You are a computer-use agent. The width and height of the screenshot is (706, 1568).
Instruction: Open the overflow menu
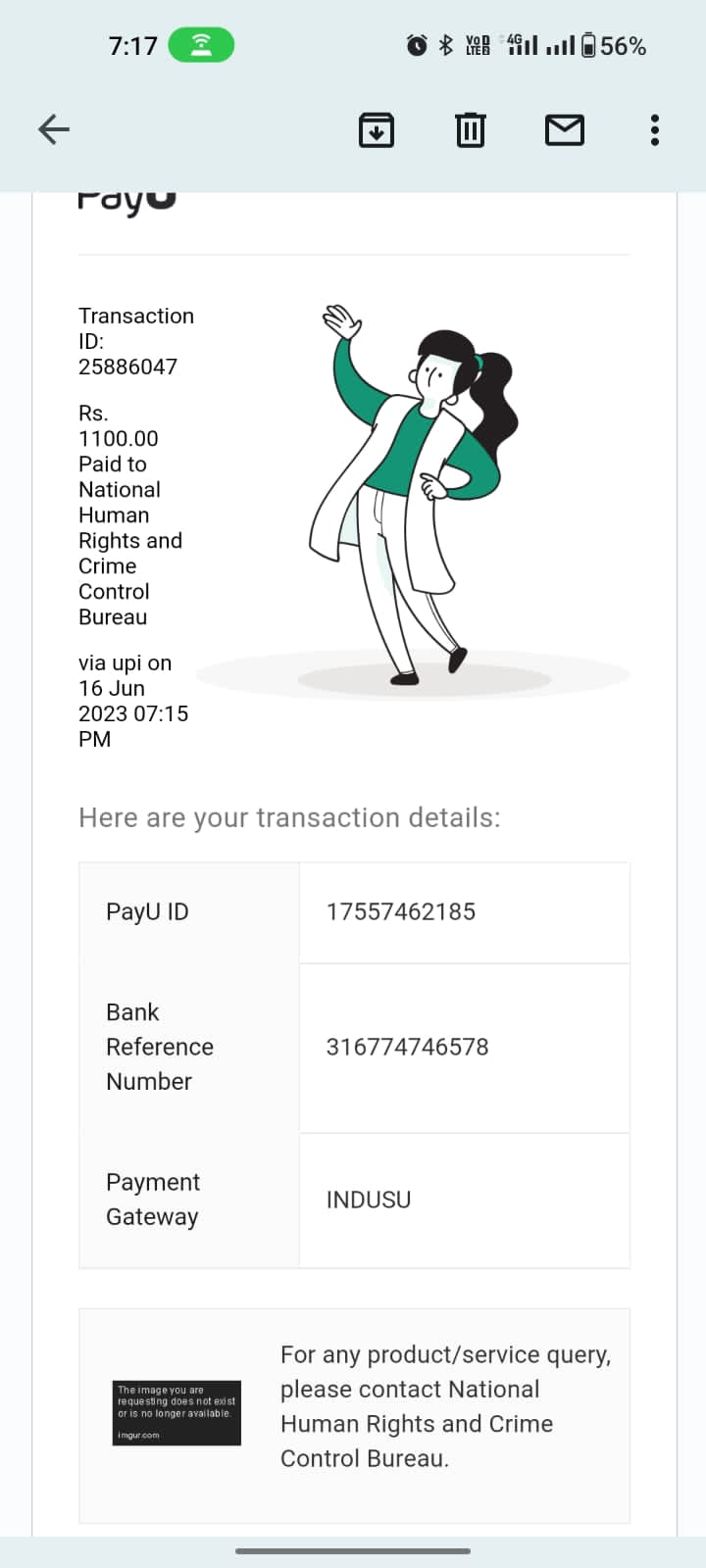point(654,129)
